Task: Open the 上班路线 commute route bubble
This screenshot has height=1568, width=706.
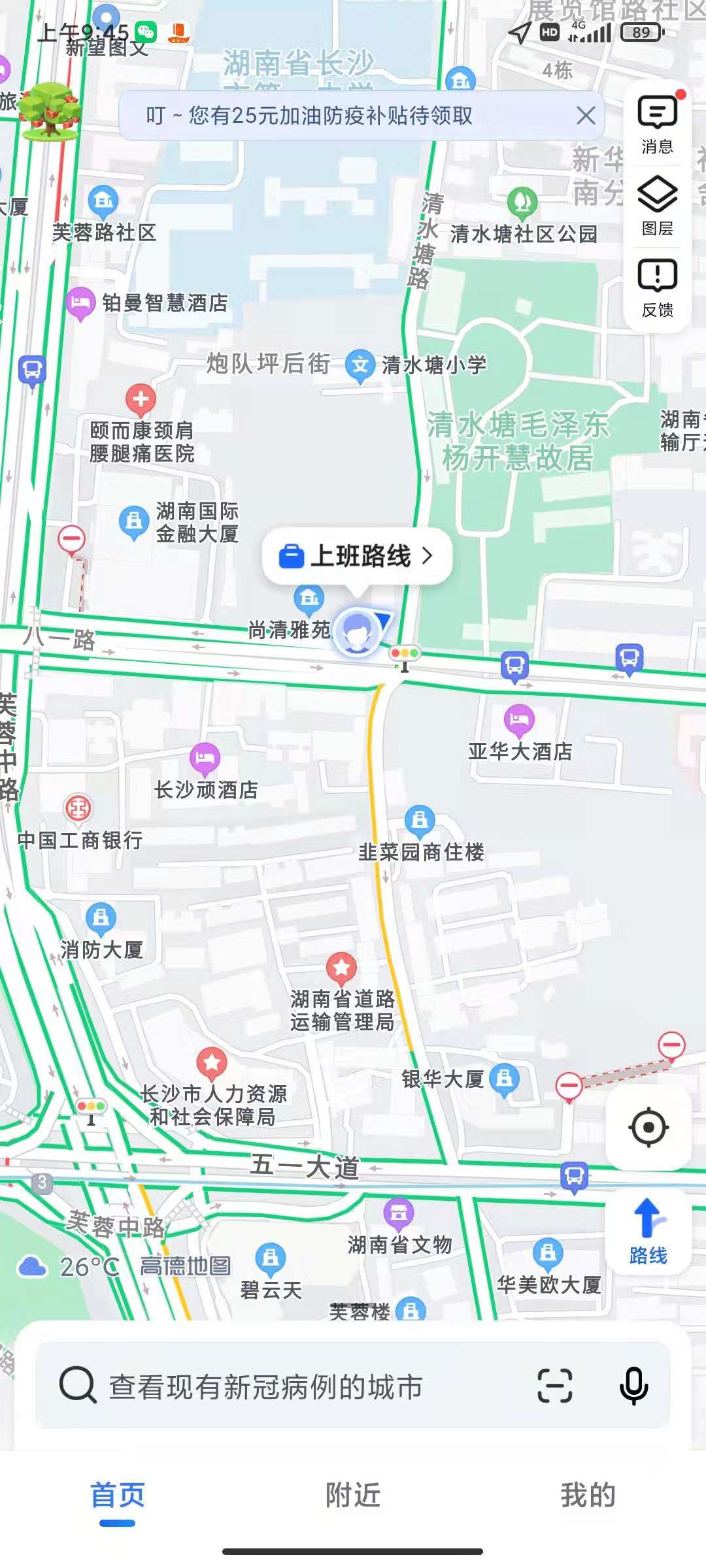Action: [357, 556]
